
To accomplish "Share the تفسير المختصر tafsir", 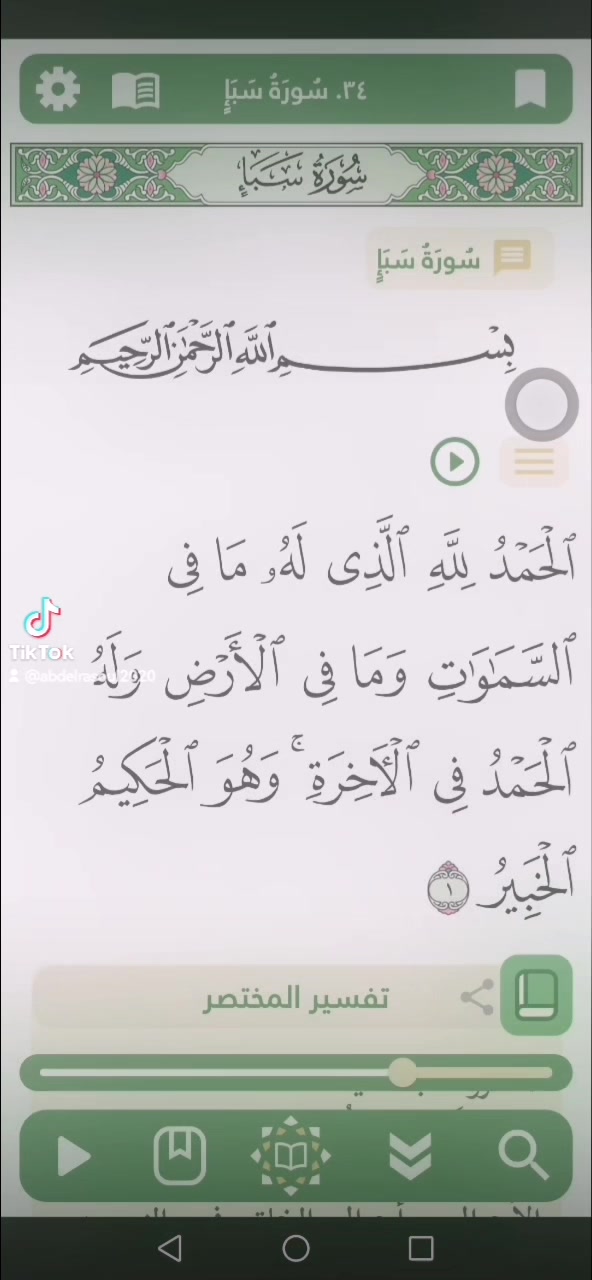I will (477, 997).
